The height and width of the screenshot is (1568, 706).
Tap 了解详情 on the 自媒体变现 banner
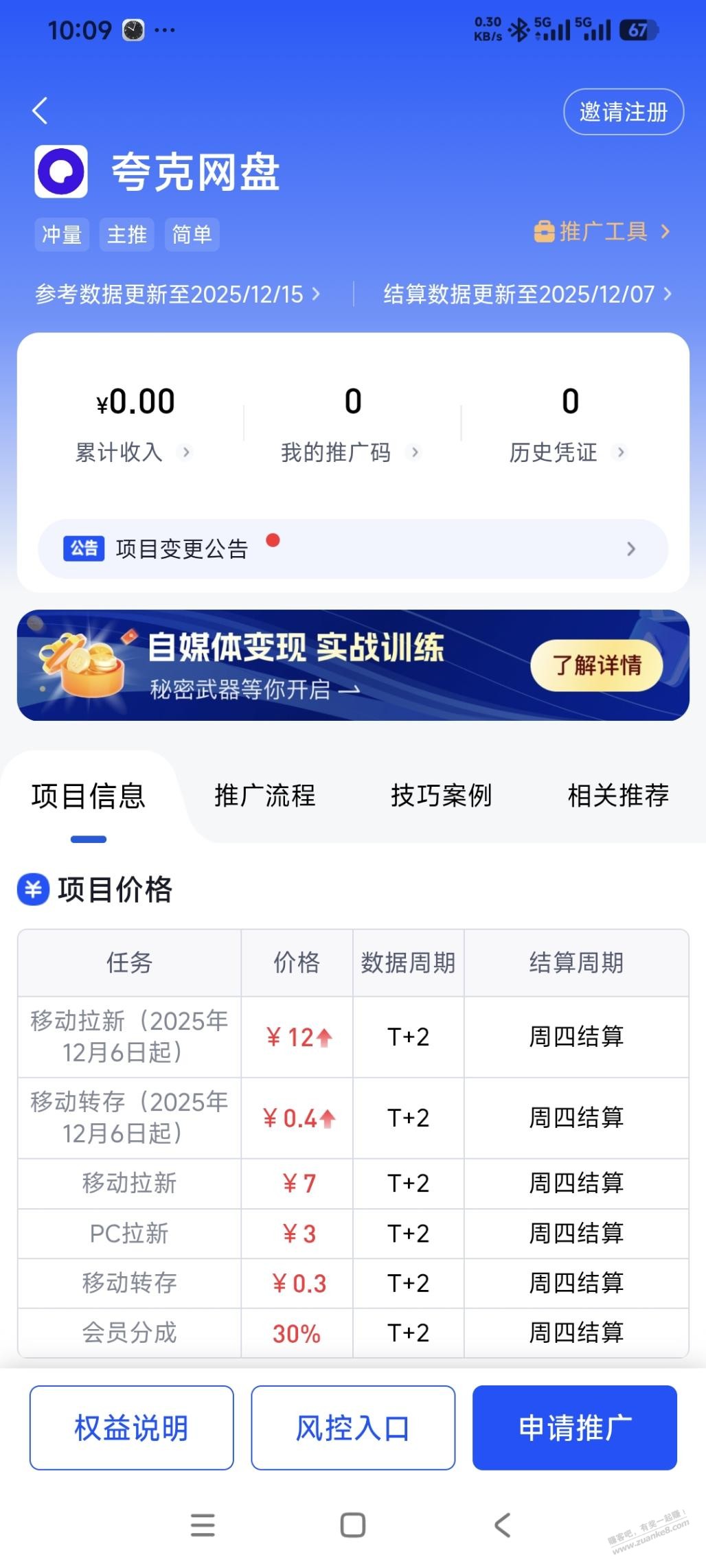[596, 665]
